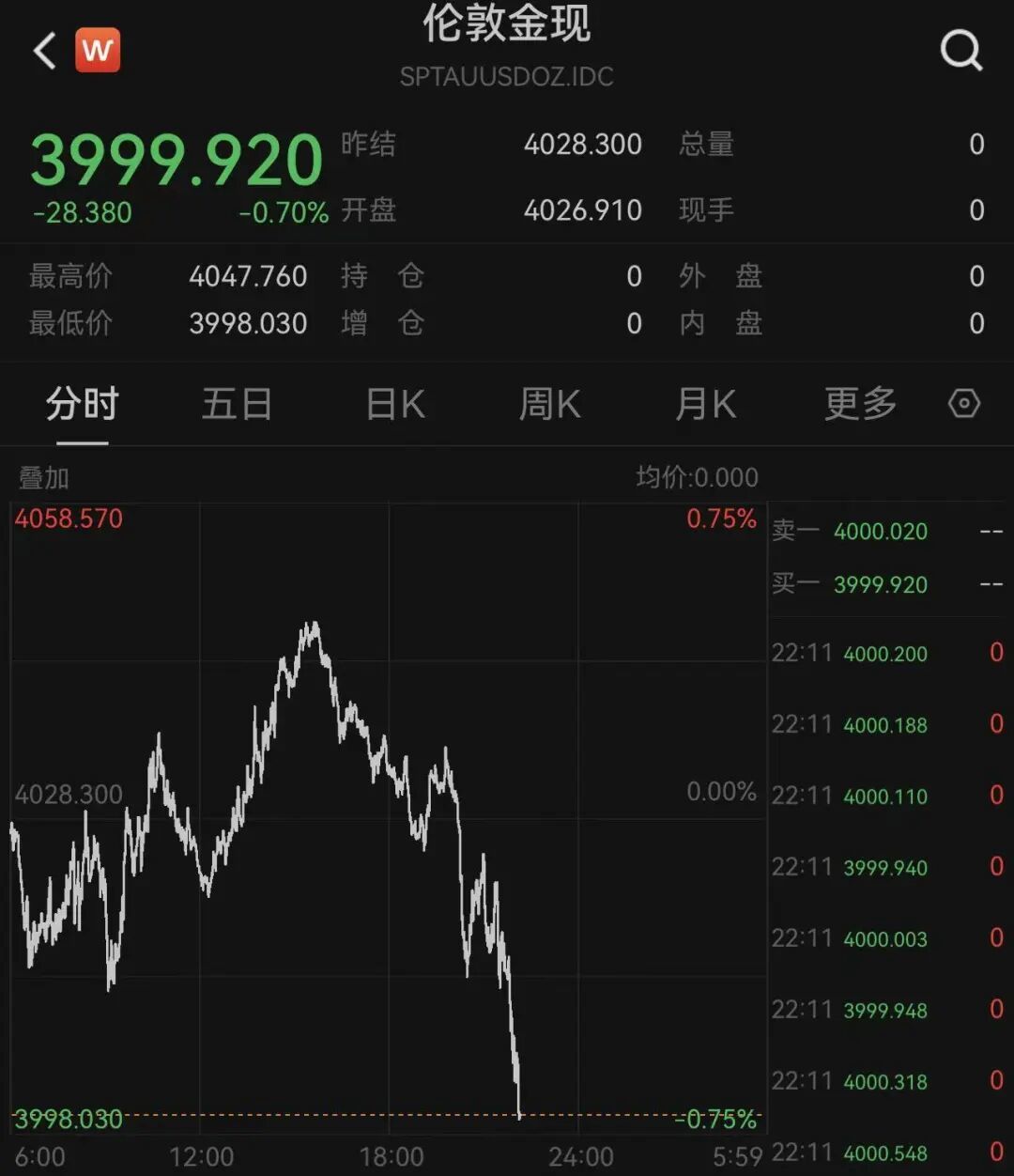Viewport: 1014px width, 1176px height.
Task: Open the search magnifier
Action: pos(961,50)
